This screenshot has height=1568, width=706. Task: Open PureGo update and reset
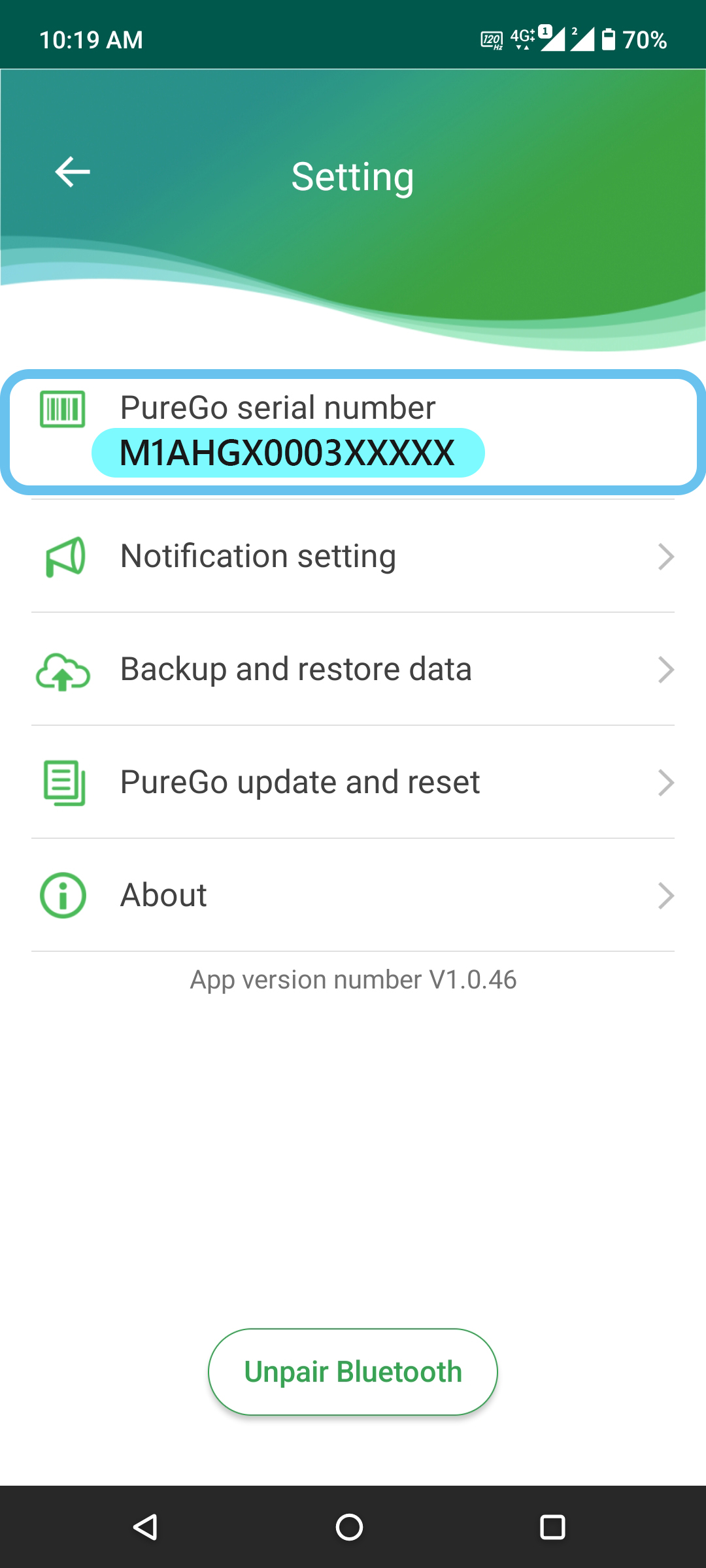click(x=353, y=783)
